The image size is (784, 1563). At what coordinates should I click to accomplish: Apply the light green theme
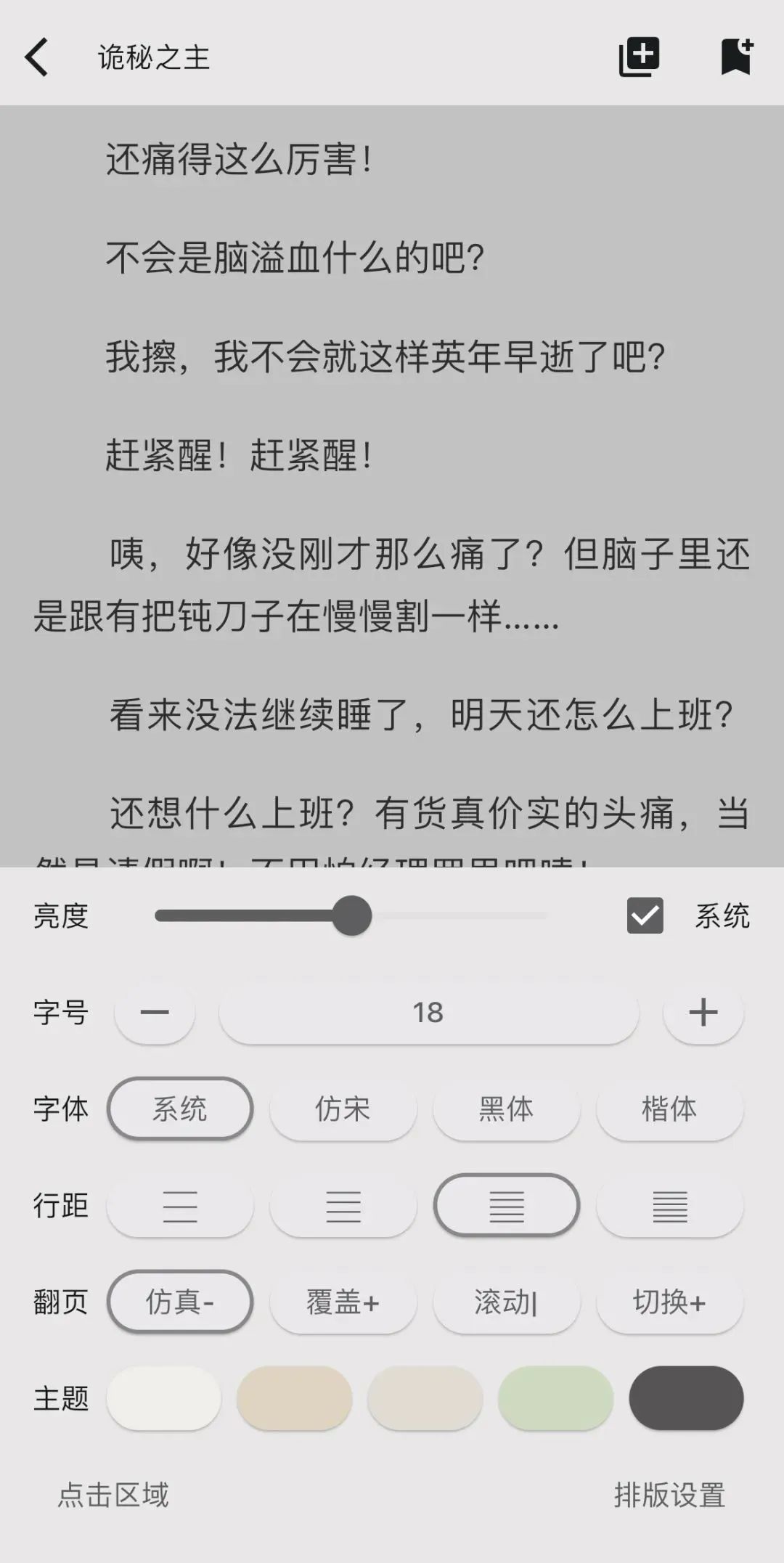[555, 1398]
